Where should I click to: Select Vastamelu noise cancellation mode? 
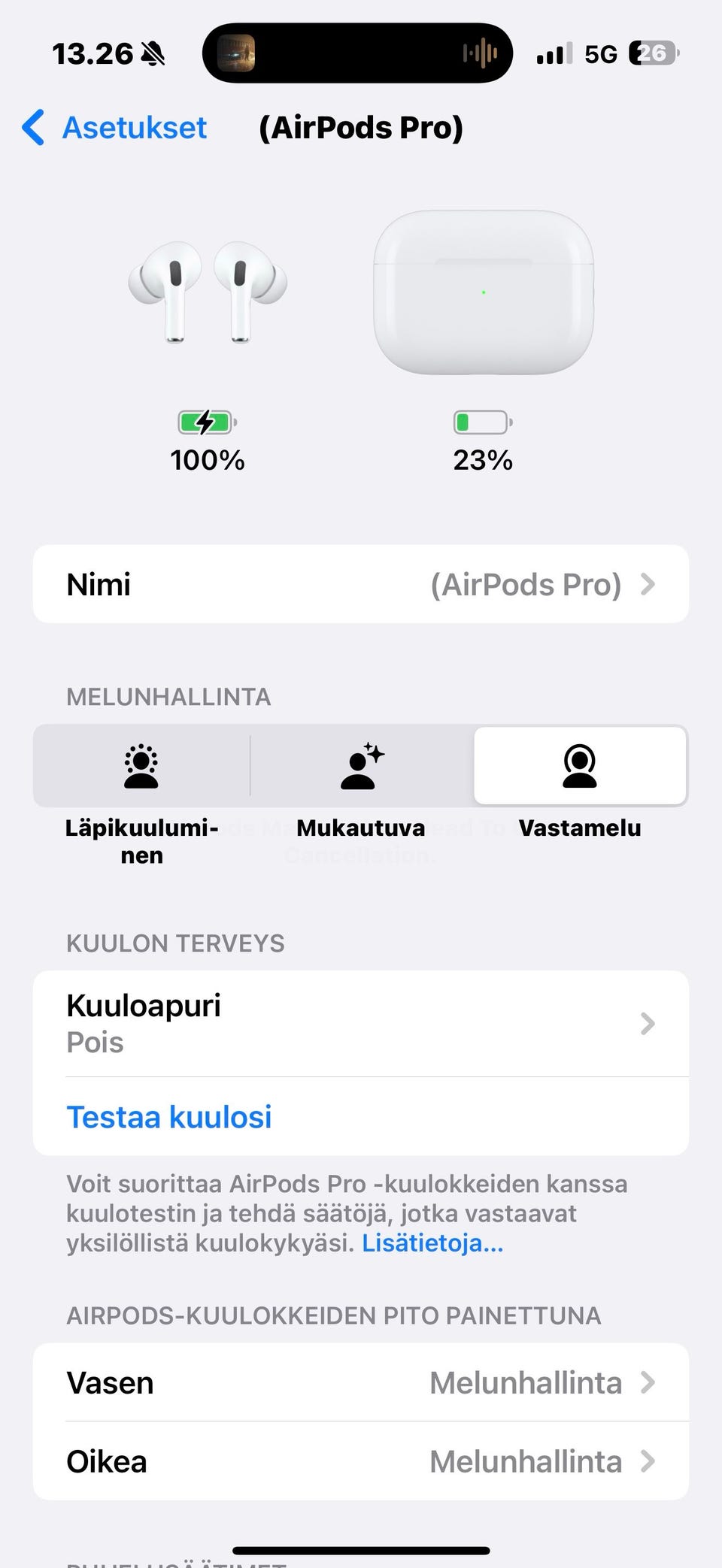click(x=579, y=767)
